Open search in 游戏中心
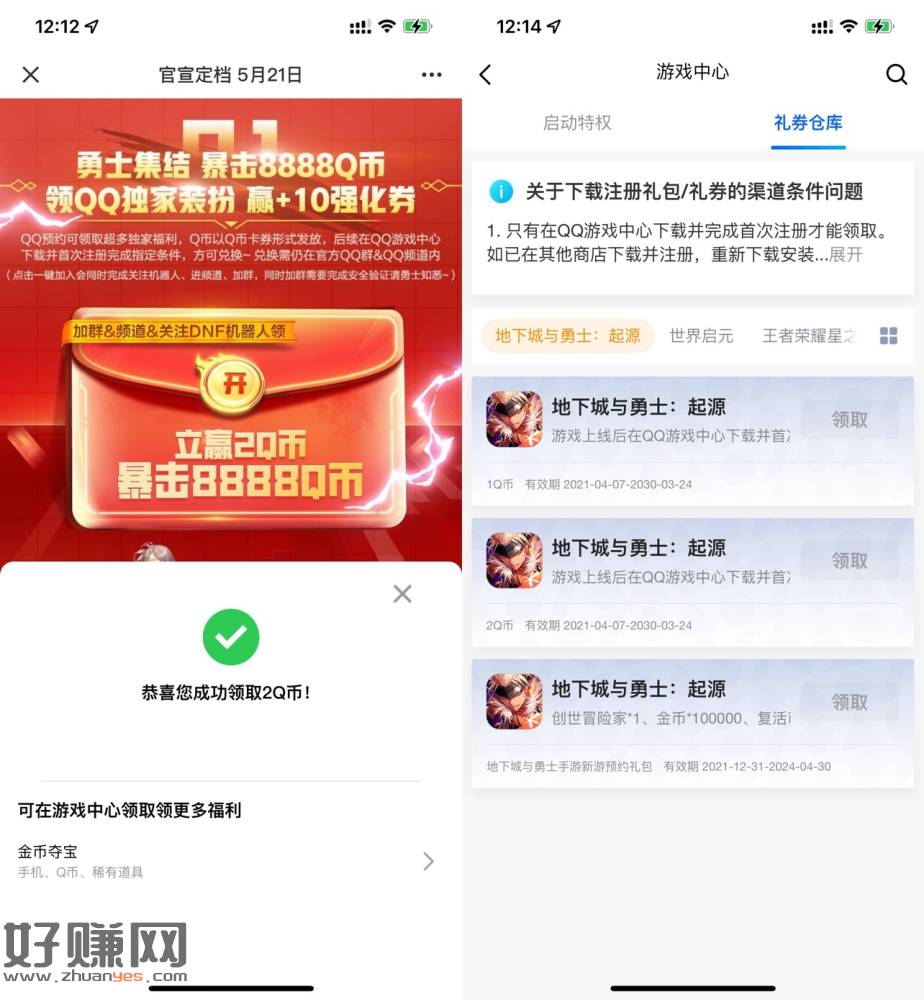The width and height of the screenshot is (924, 1000). [896, 75]
